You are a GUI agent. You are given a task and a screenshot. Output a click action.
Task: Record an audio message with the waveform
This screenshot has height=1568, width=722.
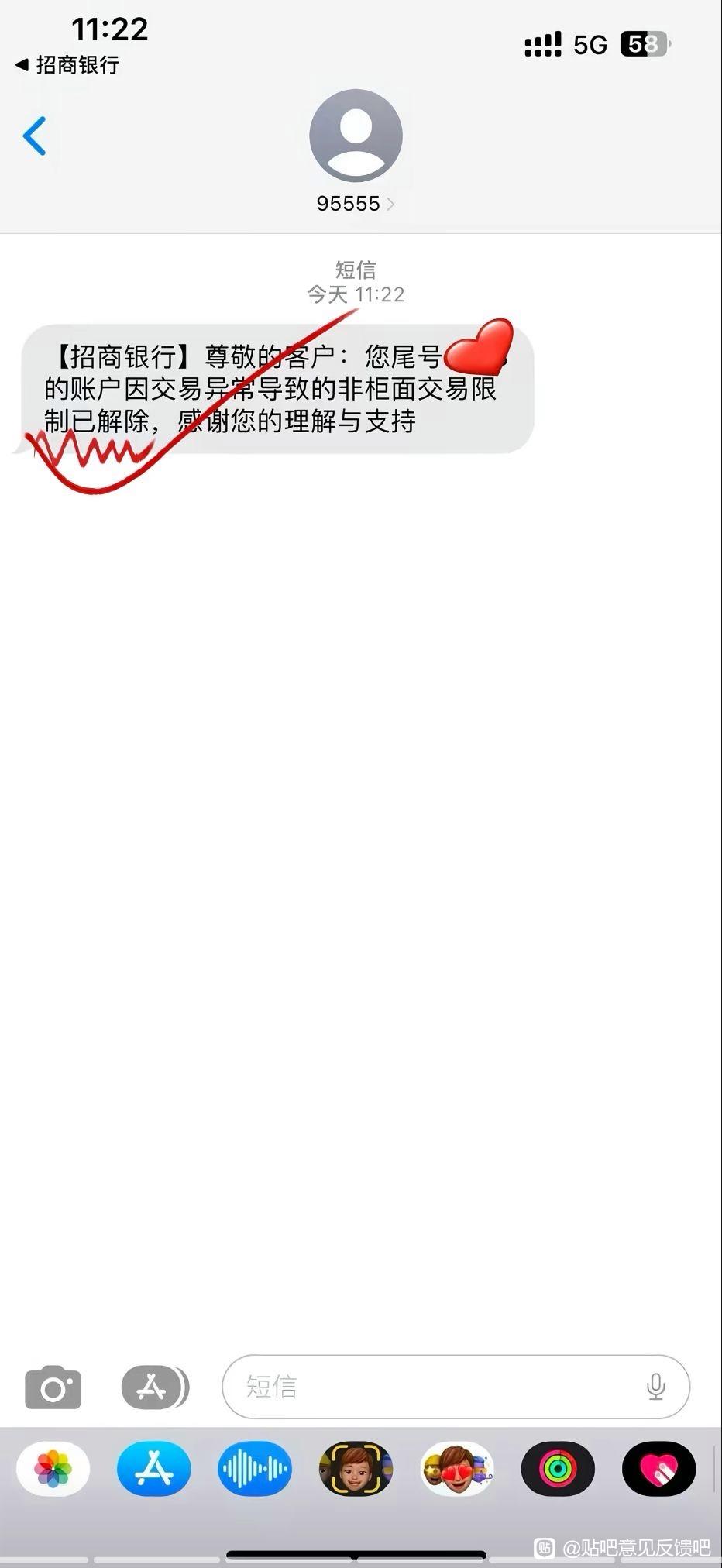point(255,1468)
